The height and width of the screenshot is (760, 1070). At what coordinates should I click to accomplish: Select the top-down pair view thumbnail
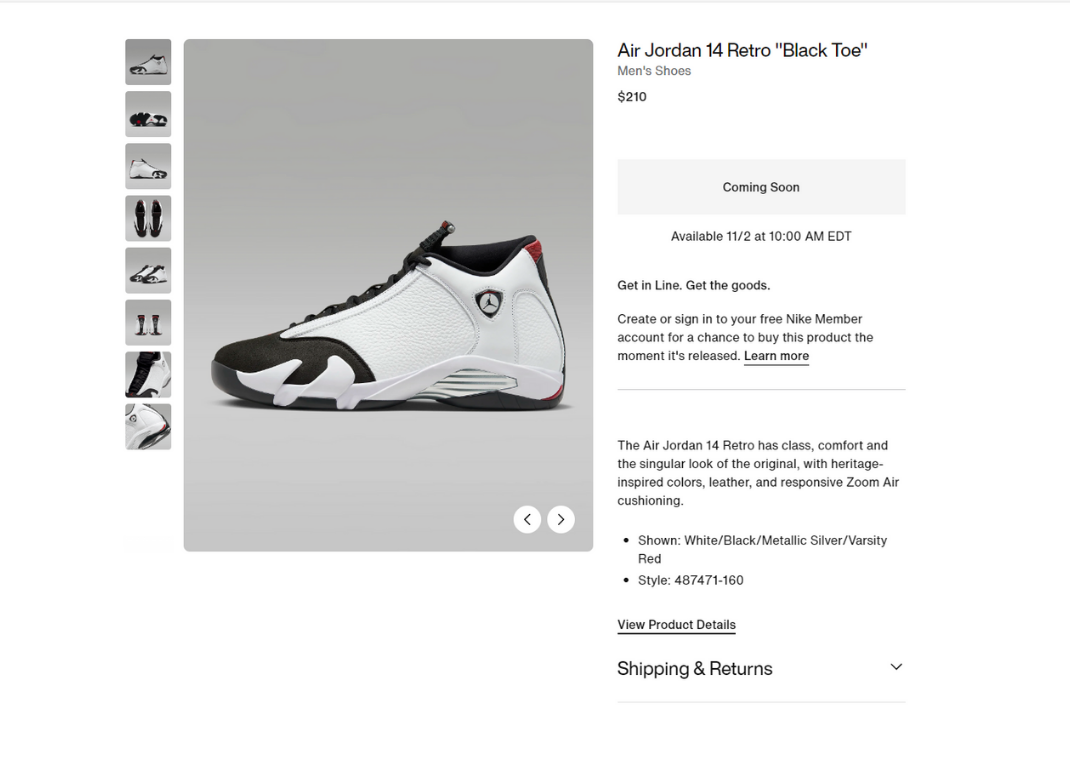click(x=148, y=218)
